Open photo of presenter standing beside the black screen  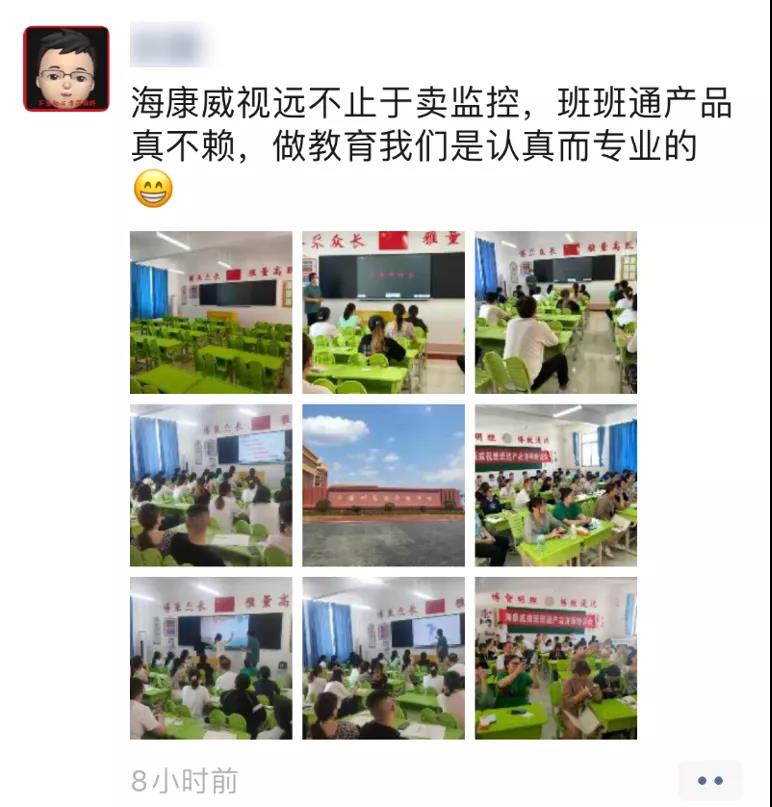[x=384, y=312]
